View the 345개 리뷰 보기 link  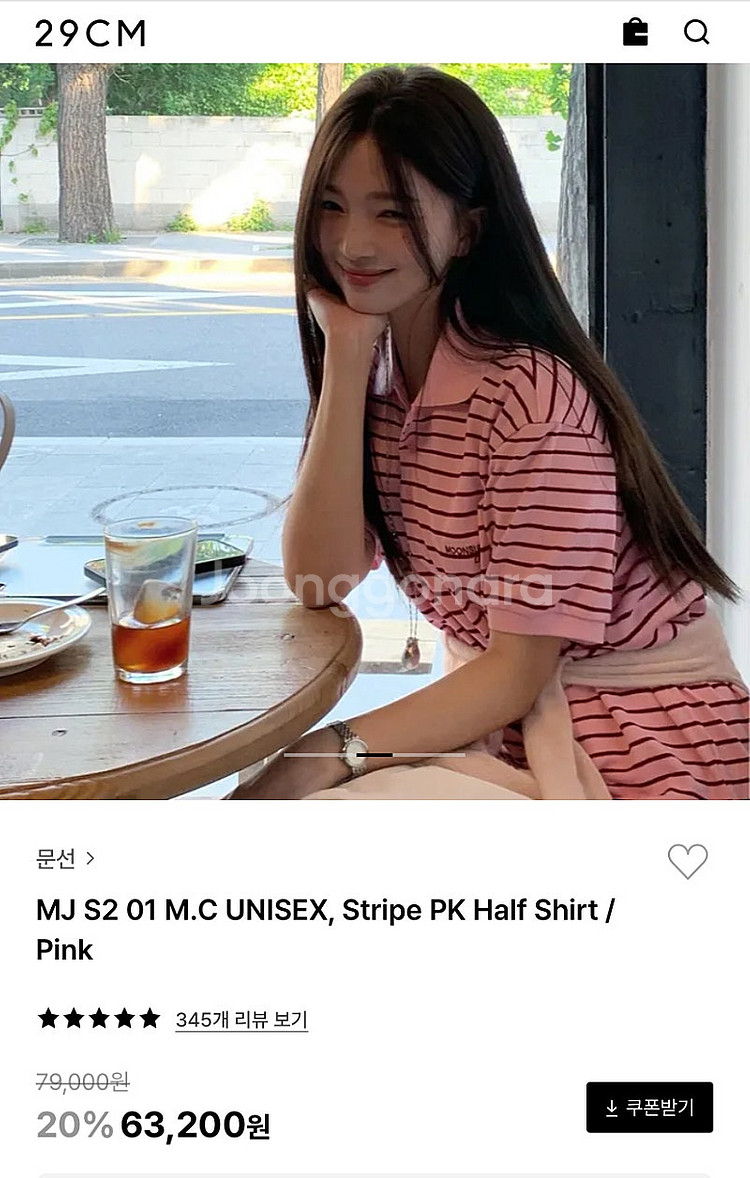[241, 1020]
